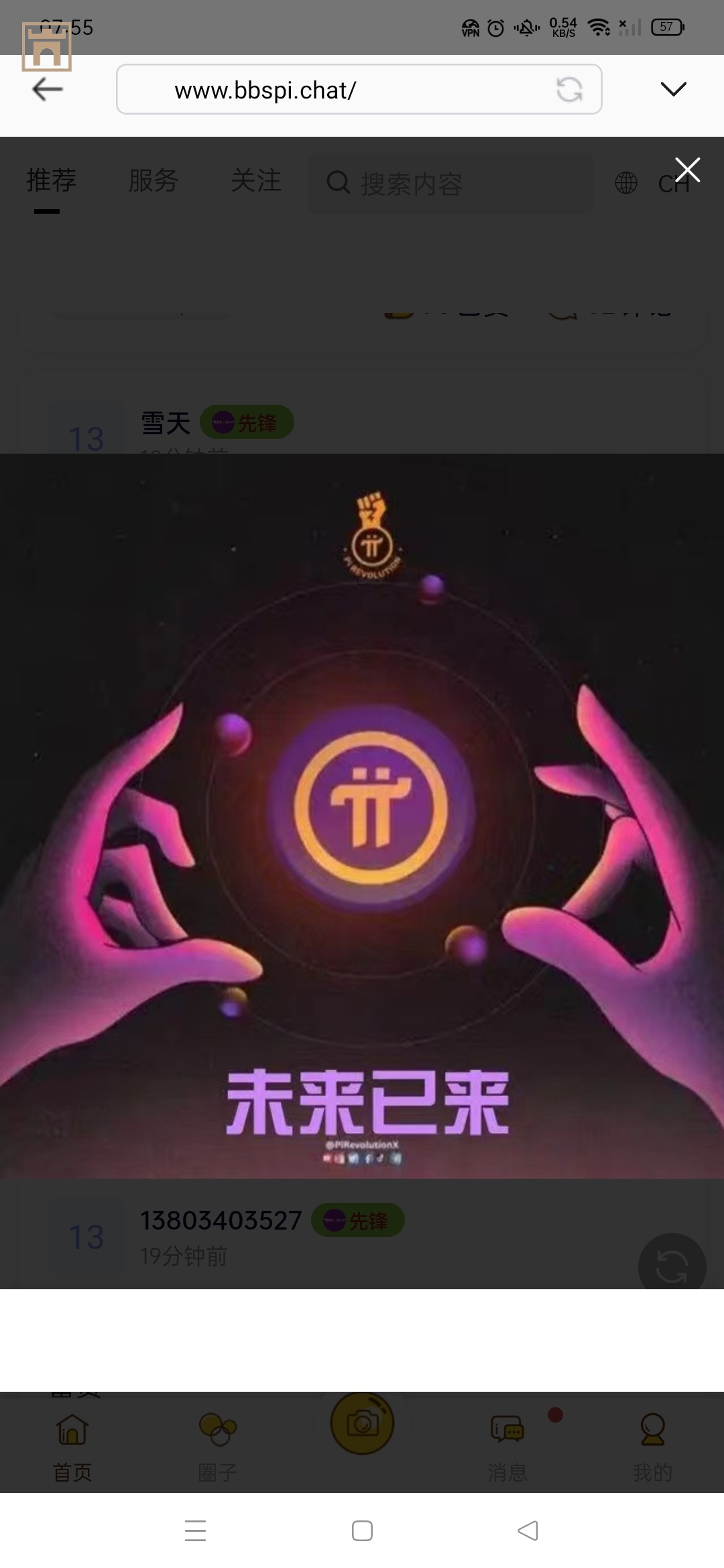Reload the page with the refresh icon
Image resolution: width=724 pixels, height=1568 pixels.
pos(569,90)
